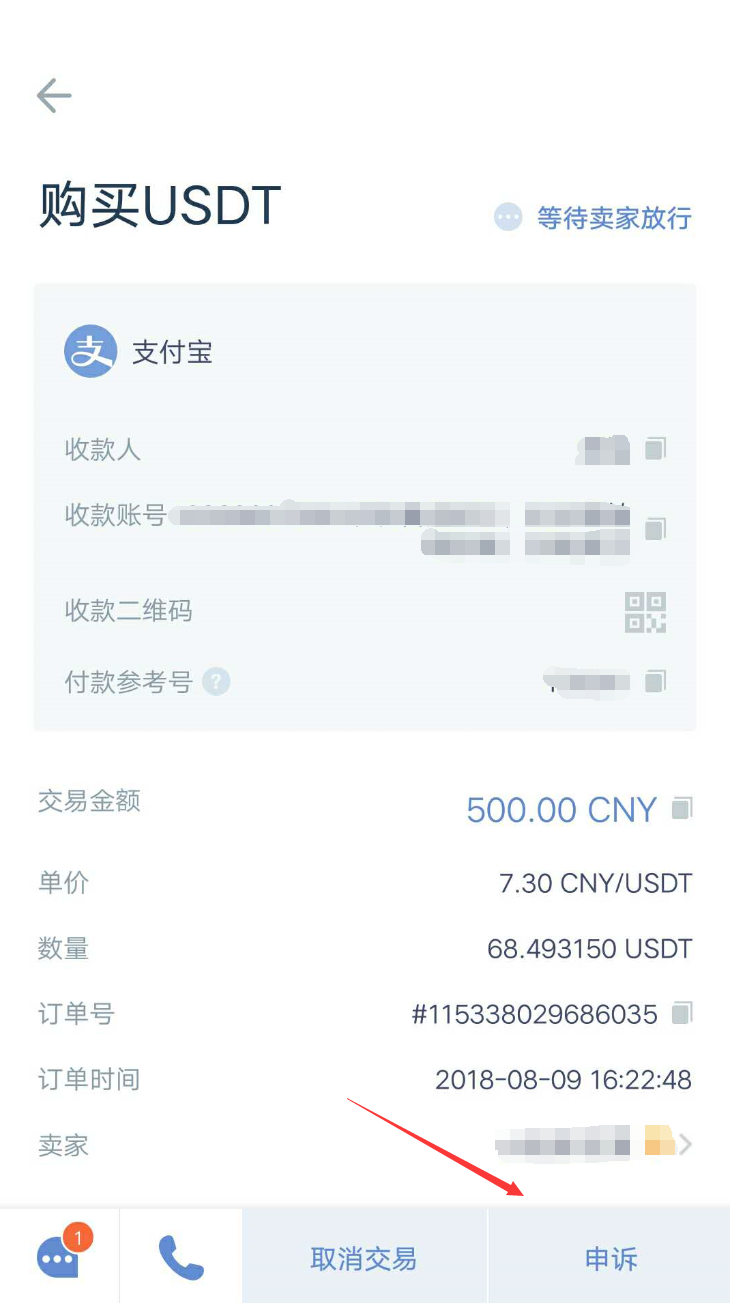Copy the 收款账号 account number

tap(655, 527)
